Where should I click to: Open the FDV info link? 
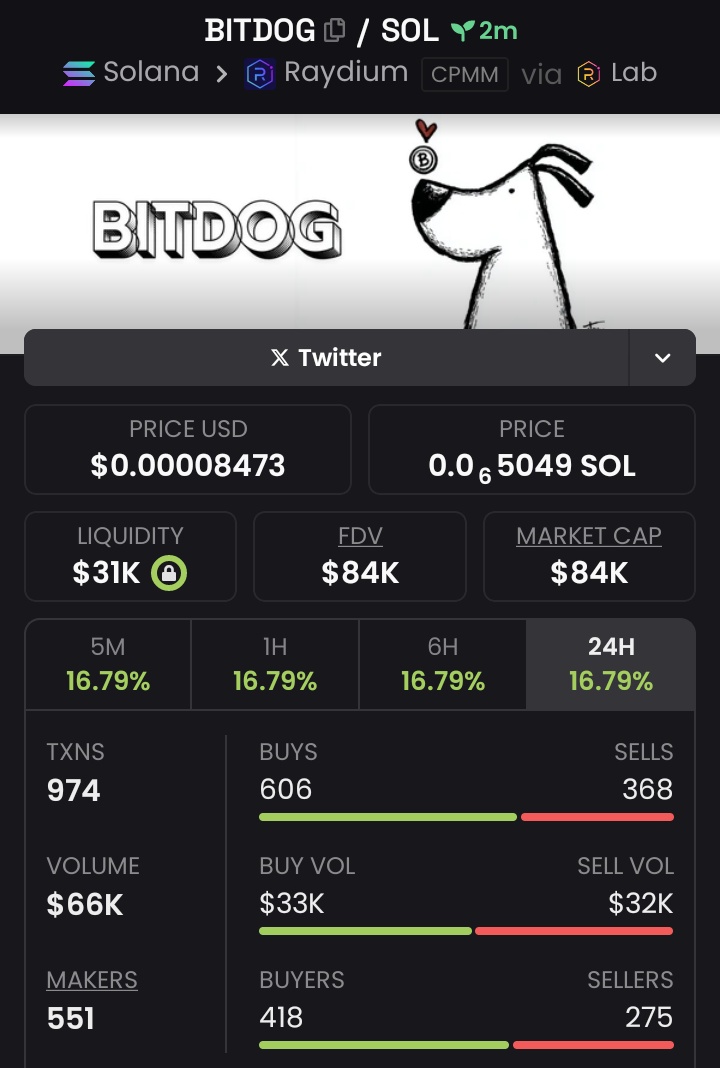pyautogui.click(x=360, y=536)
